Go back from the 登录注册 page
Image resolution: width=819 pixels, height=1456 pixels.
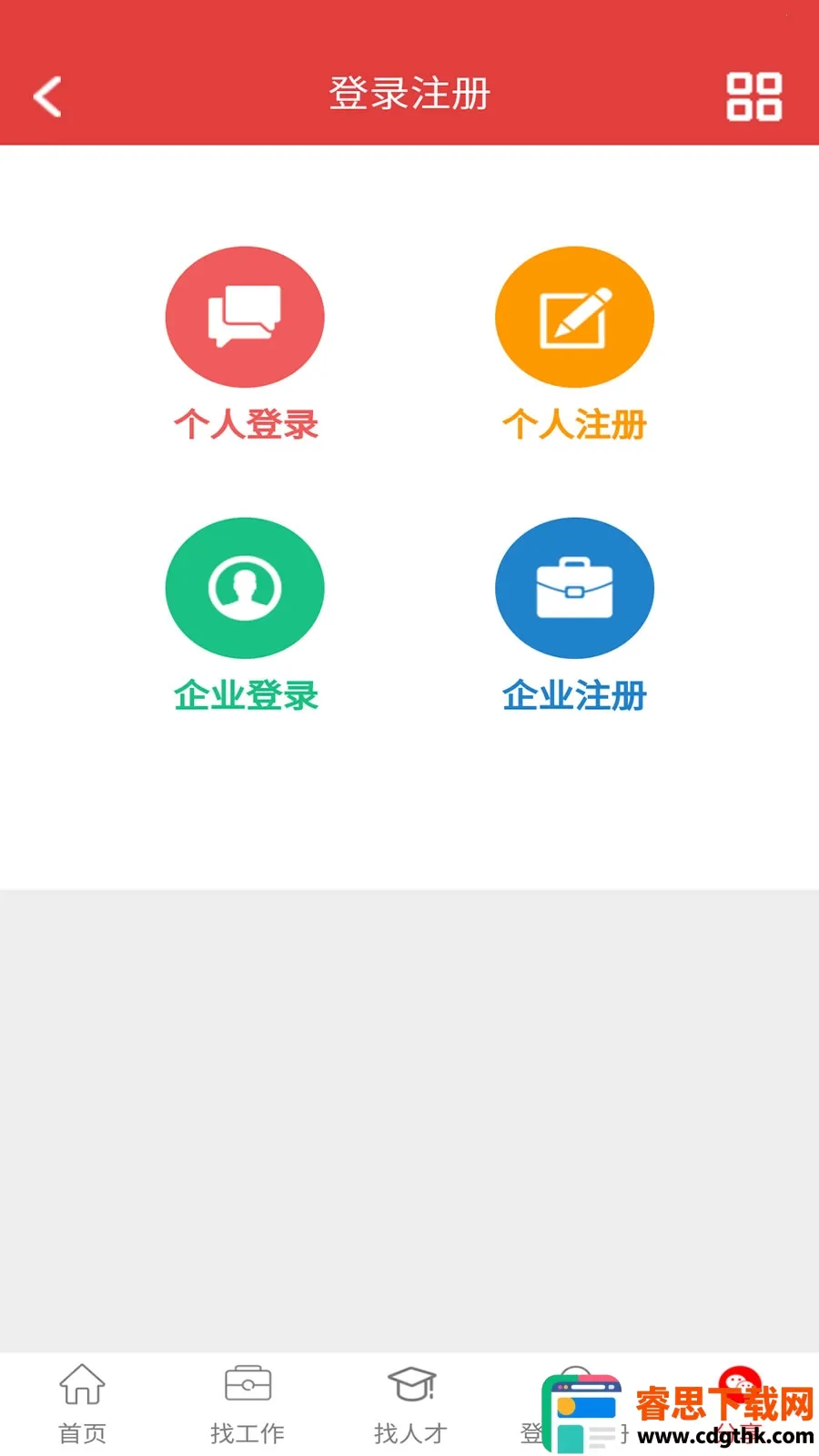(47, 96)
